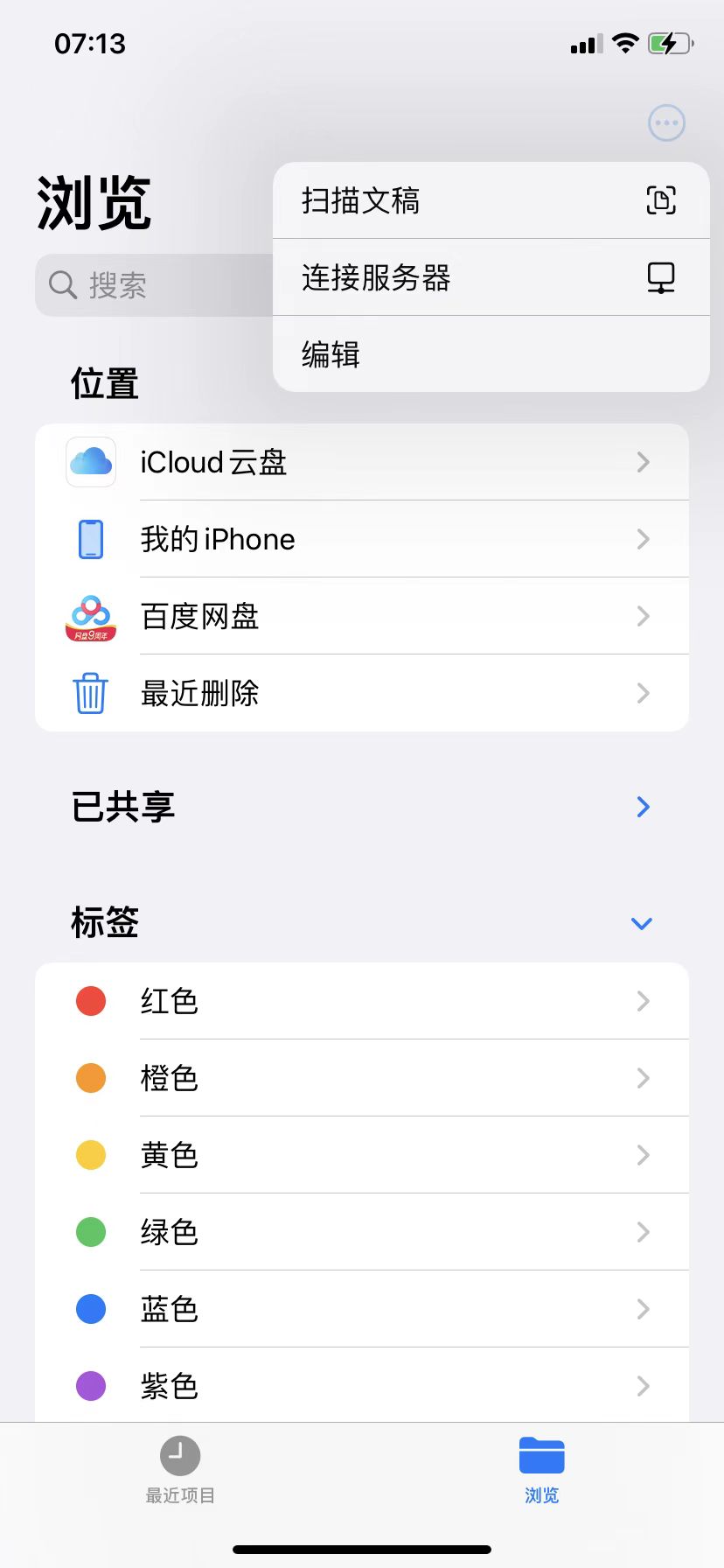Tap the more options ellipsis button
The image size is (724, 1568).
tap(666, 123)
